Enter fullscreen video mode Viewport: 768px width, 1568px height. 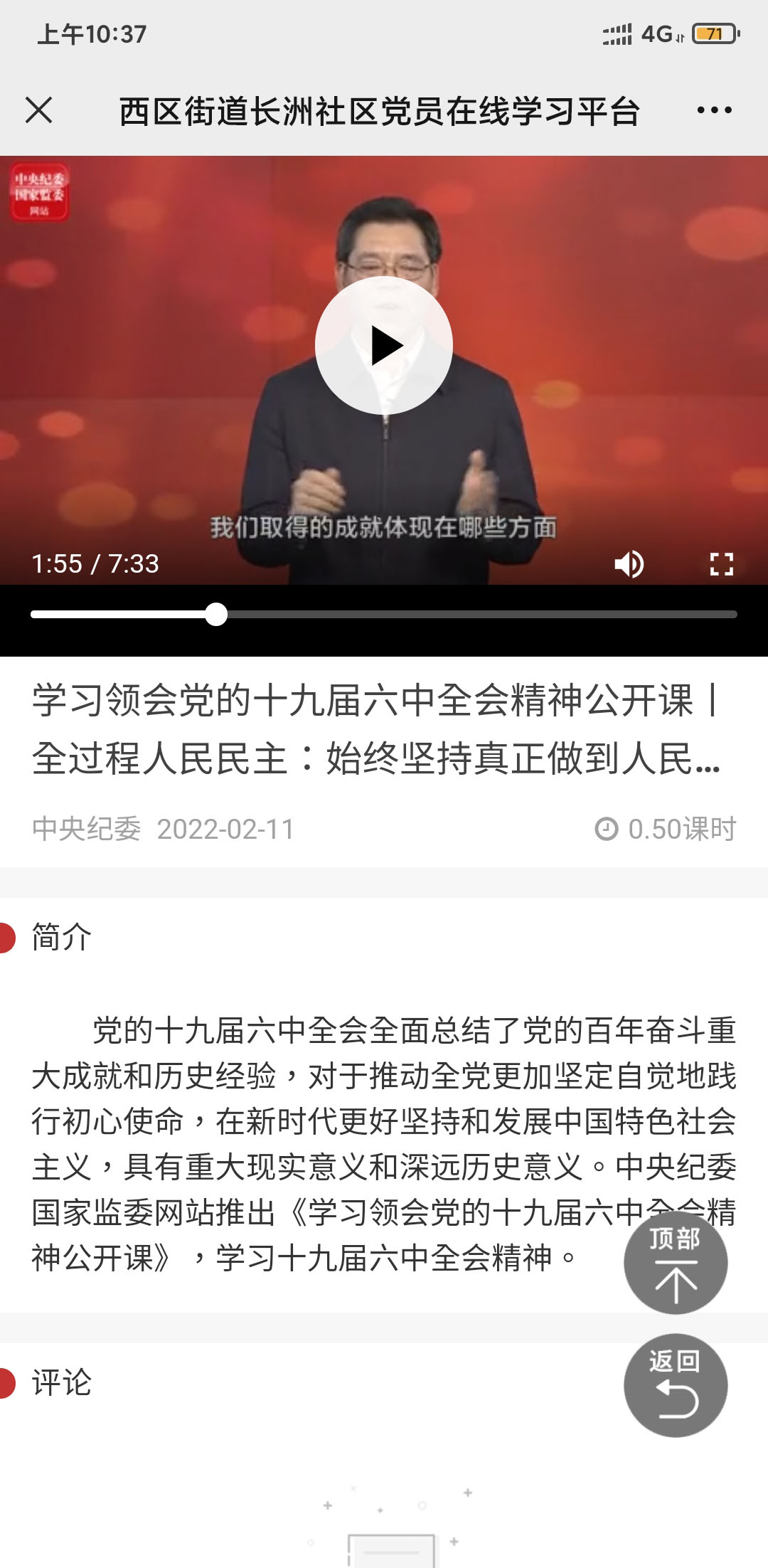tap(721, 564)
